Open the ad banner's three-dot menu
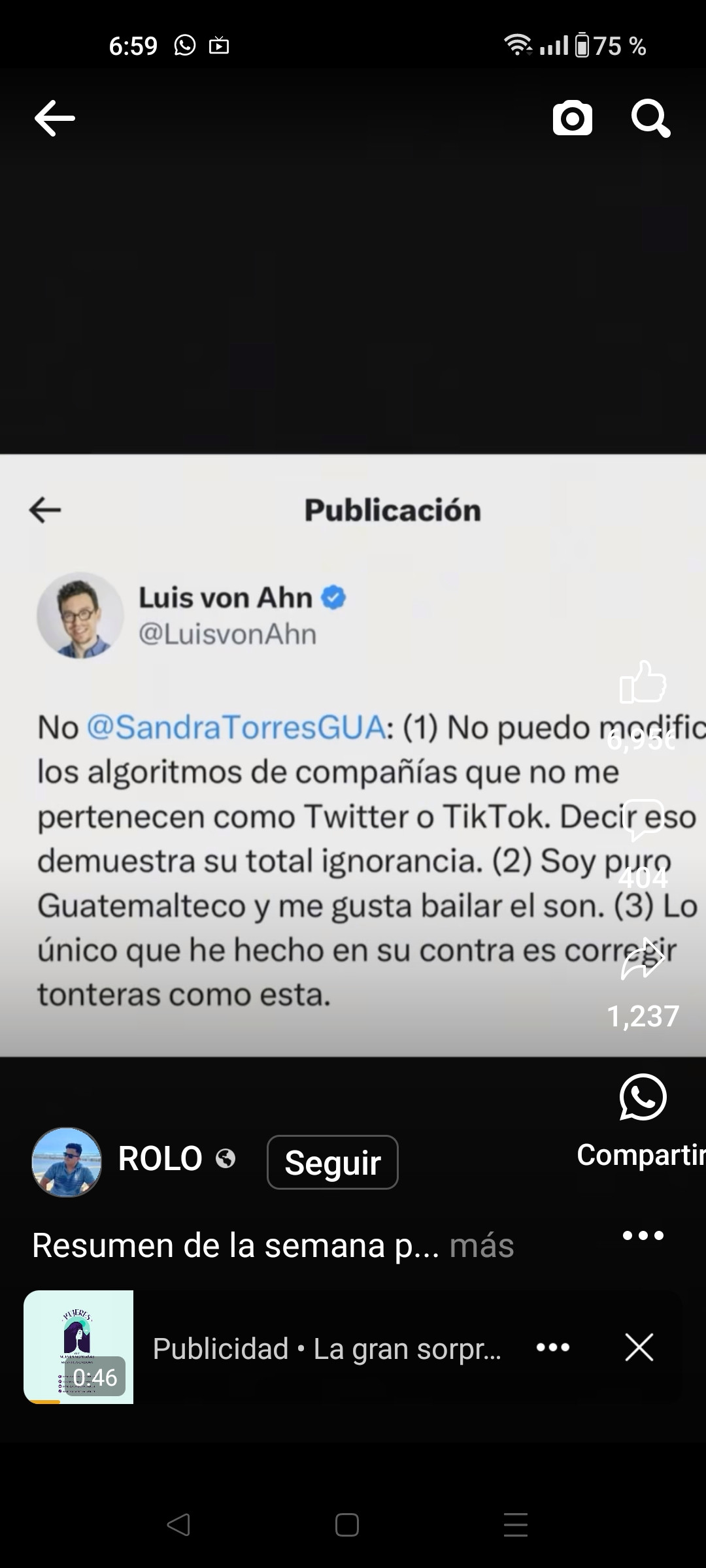The image size is (706, 1568). tap(553, 1347)
